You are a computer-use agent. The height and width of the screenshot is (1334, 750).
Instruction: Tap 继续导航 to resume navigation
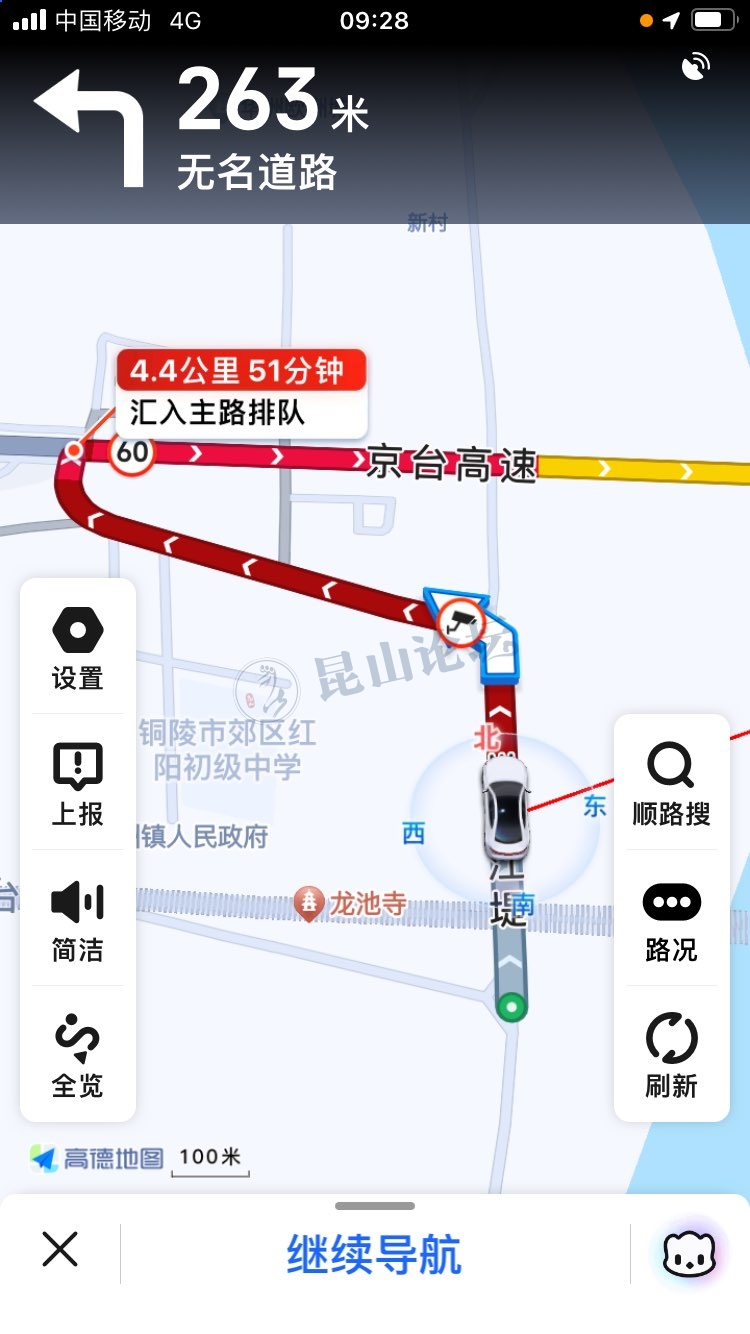(374, 1253)
